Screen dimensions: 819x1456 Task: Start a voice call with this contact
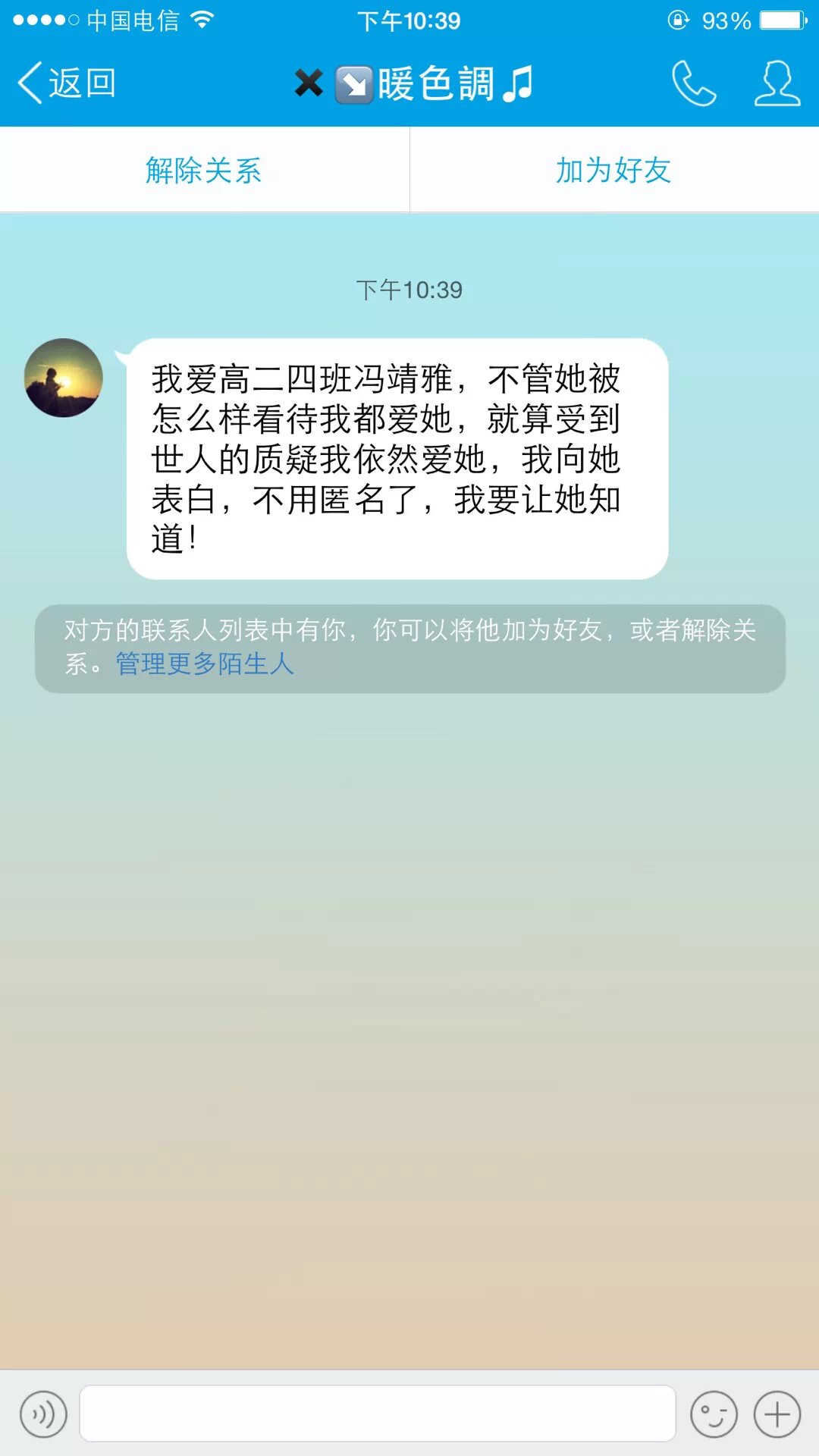[x=693, y=83]
